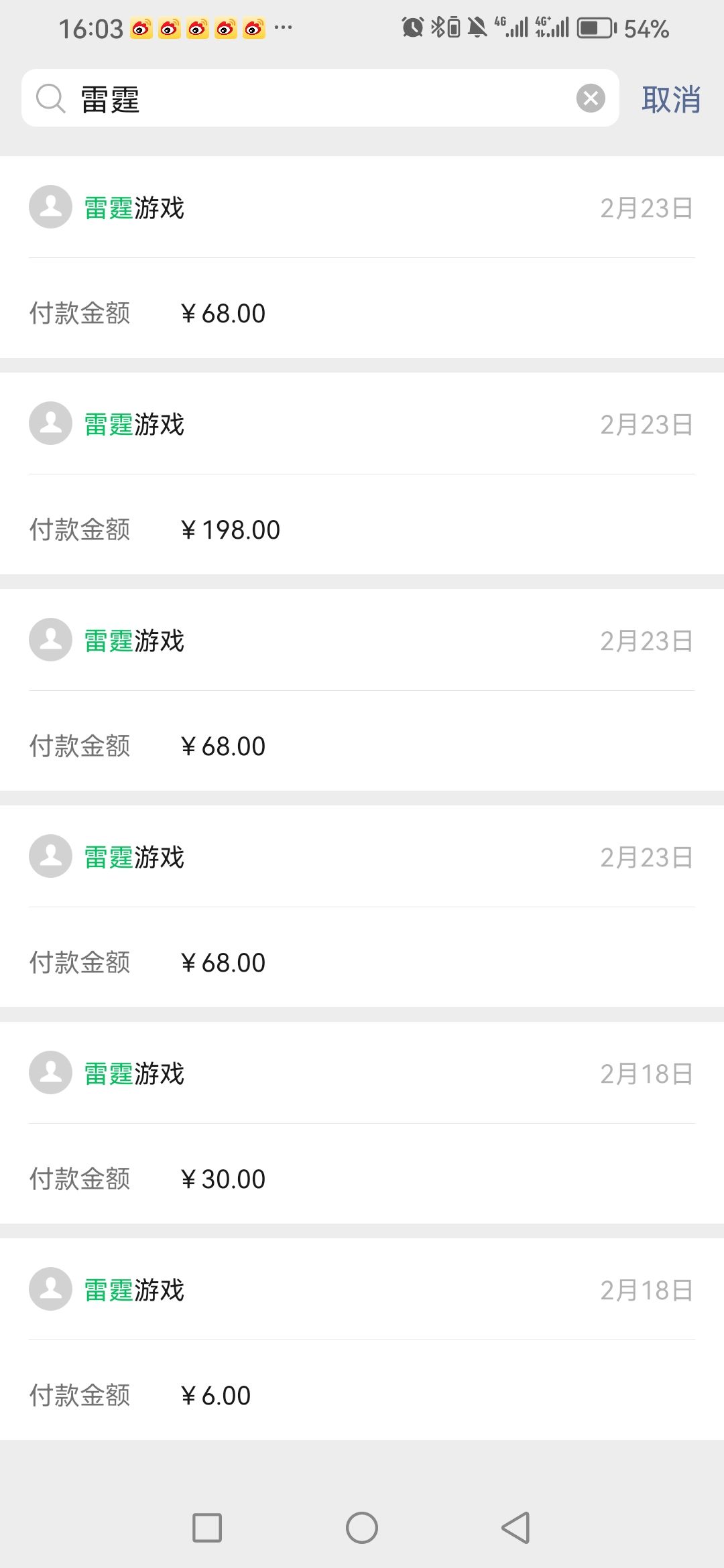
Task: Cancel the search with 取消
Action: coord(671,99)
